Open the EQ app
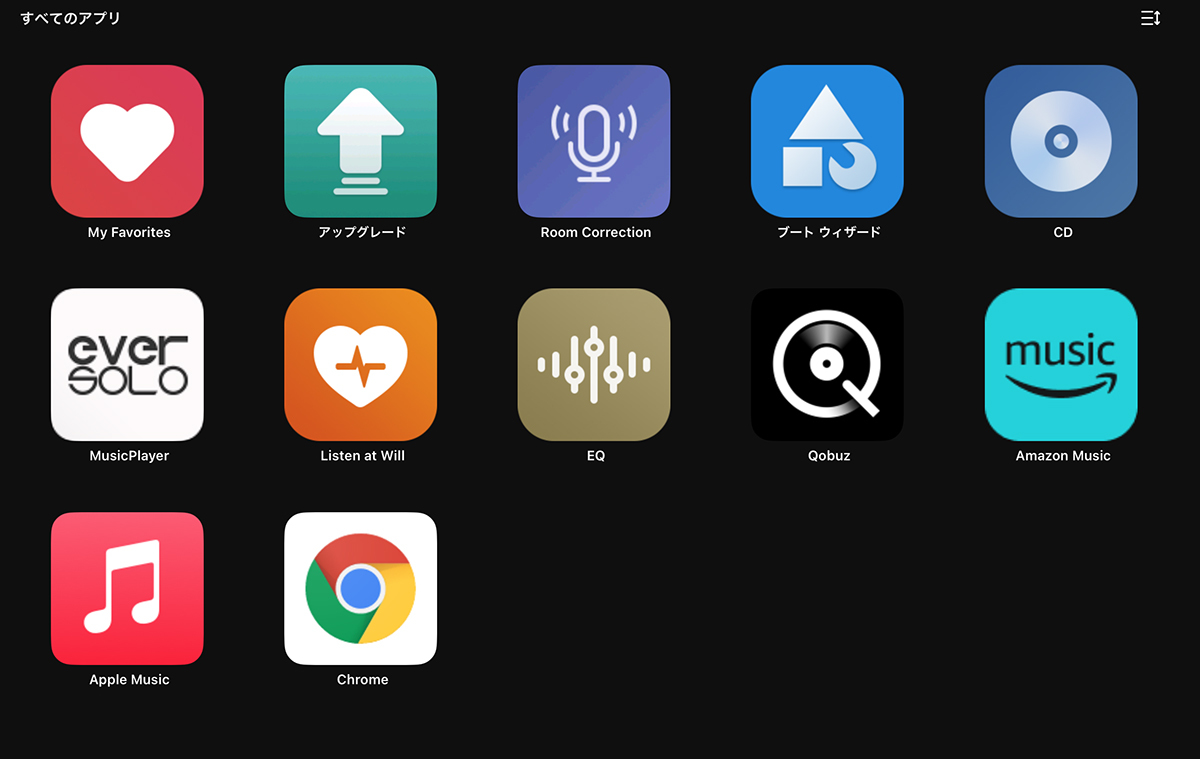 (594, 365)
